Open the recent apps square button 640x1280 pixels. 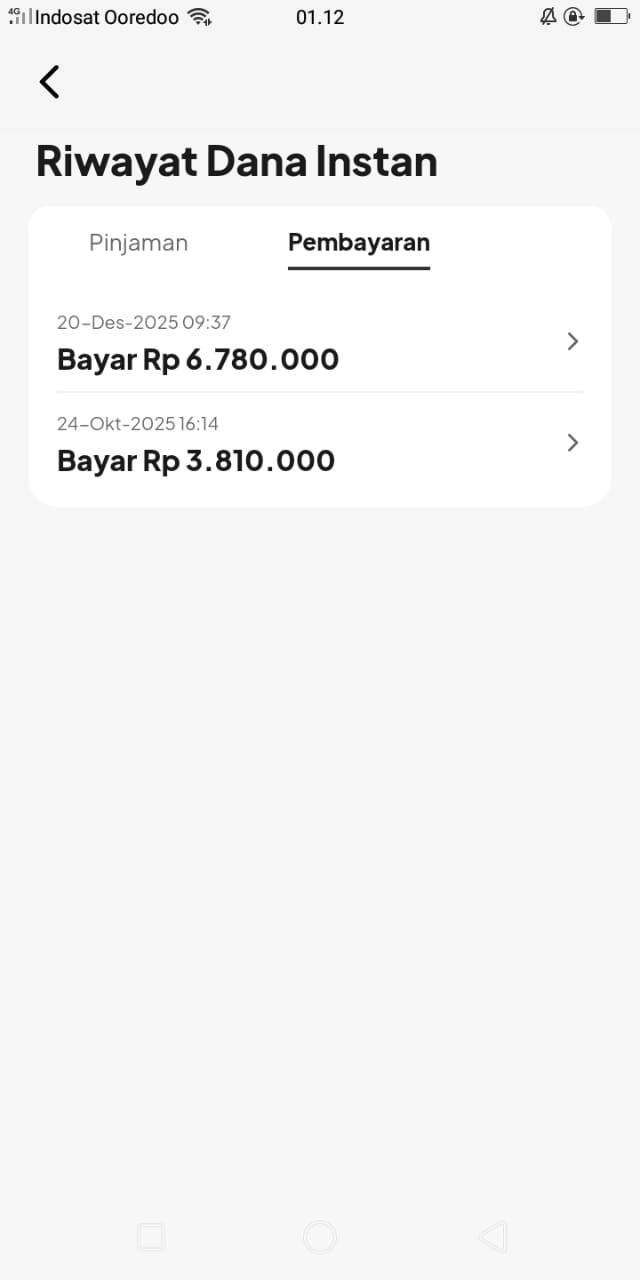tap(151, 1237)
